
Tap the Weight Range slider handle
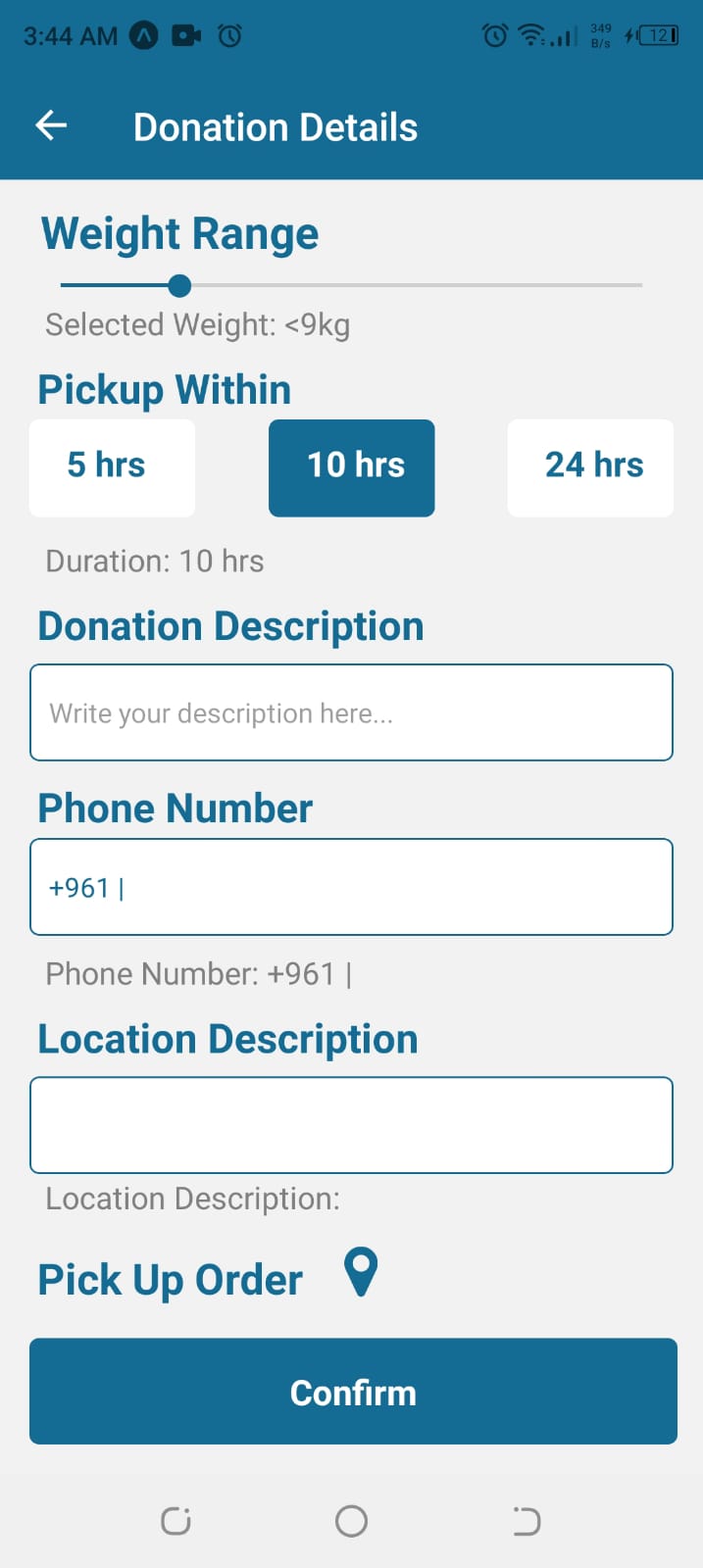(179, 285)
